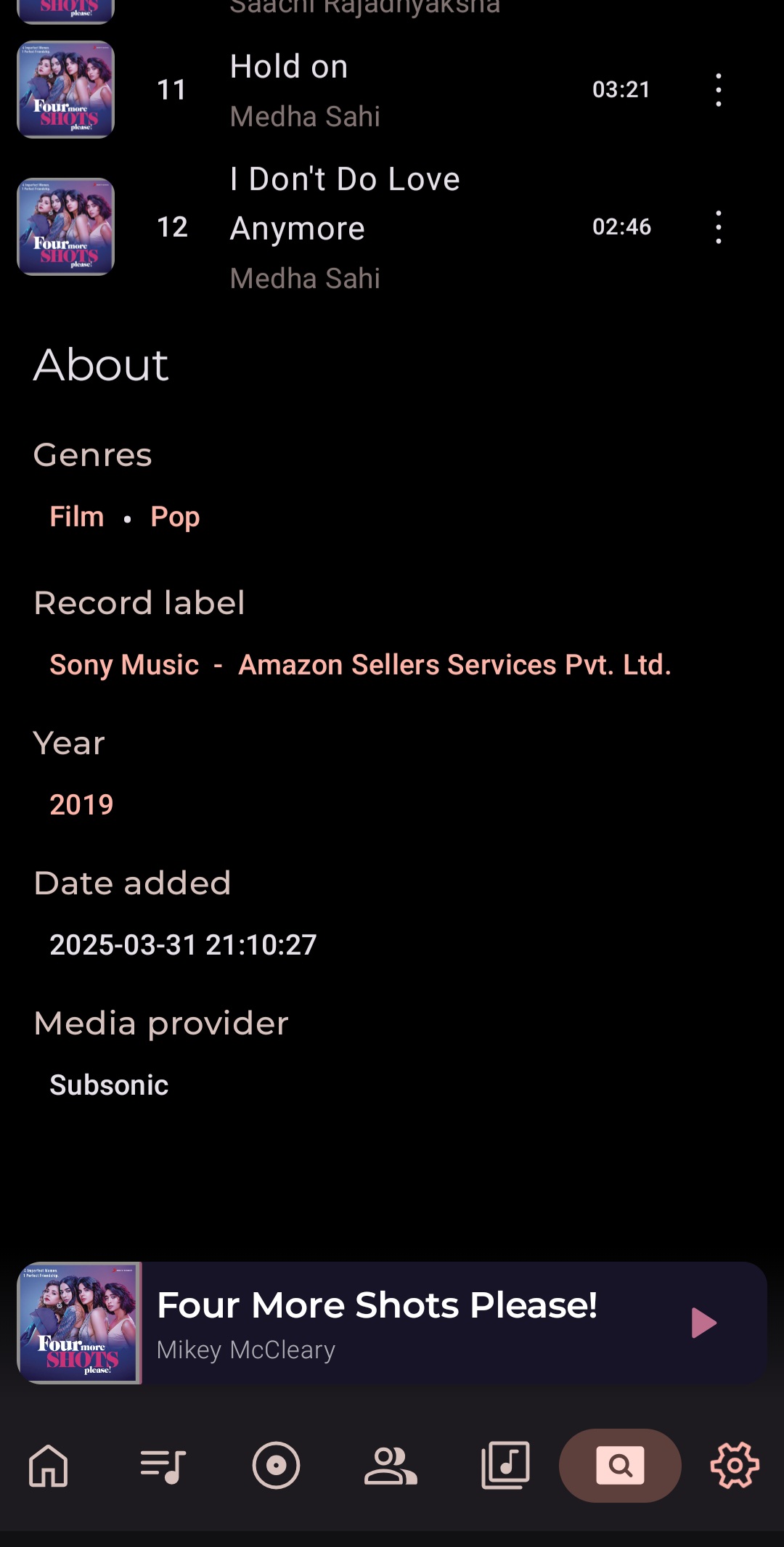Open the overflow menu for I Don't Do Love Anymore
Image resolution: width=784 pixels, height=1547 pixels.
(719, 227)
